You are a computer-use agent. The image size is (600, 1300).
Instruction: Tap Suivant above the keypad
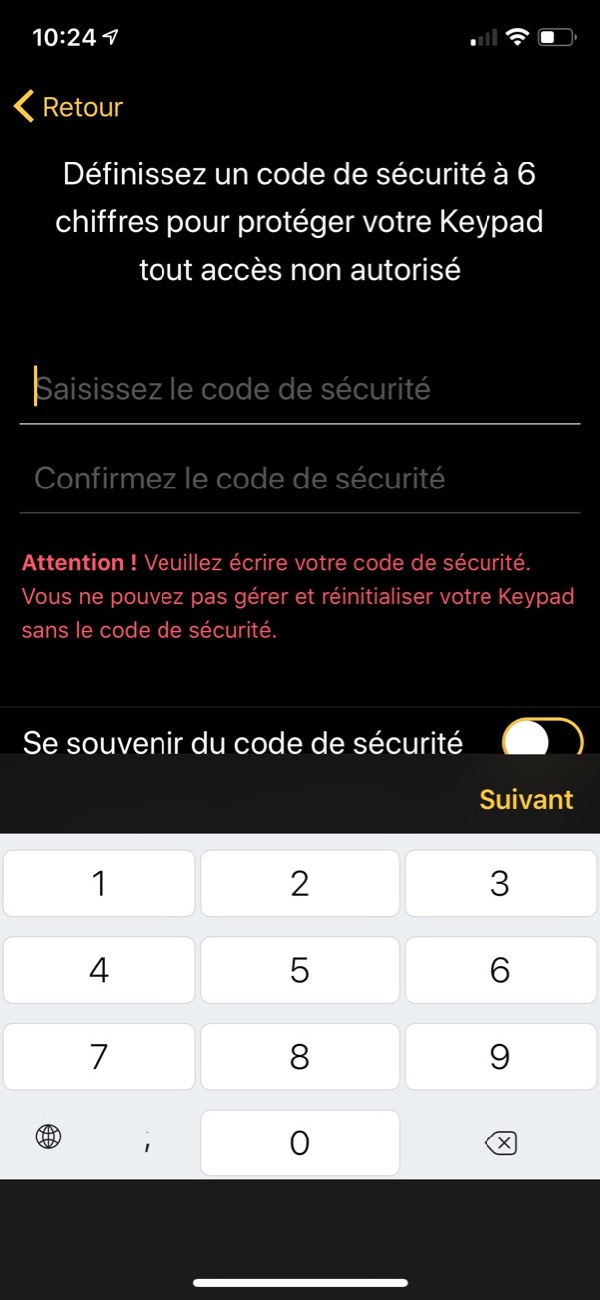[526, 799]
